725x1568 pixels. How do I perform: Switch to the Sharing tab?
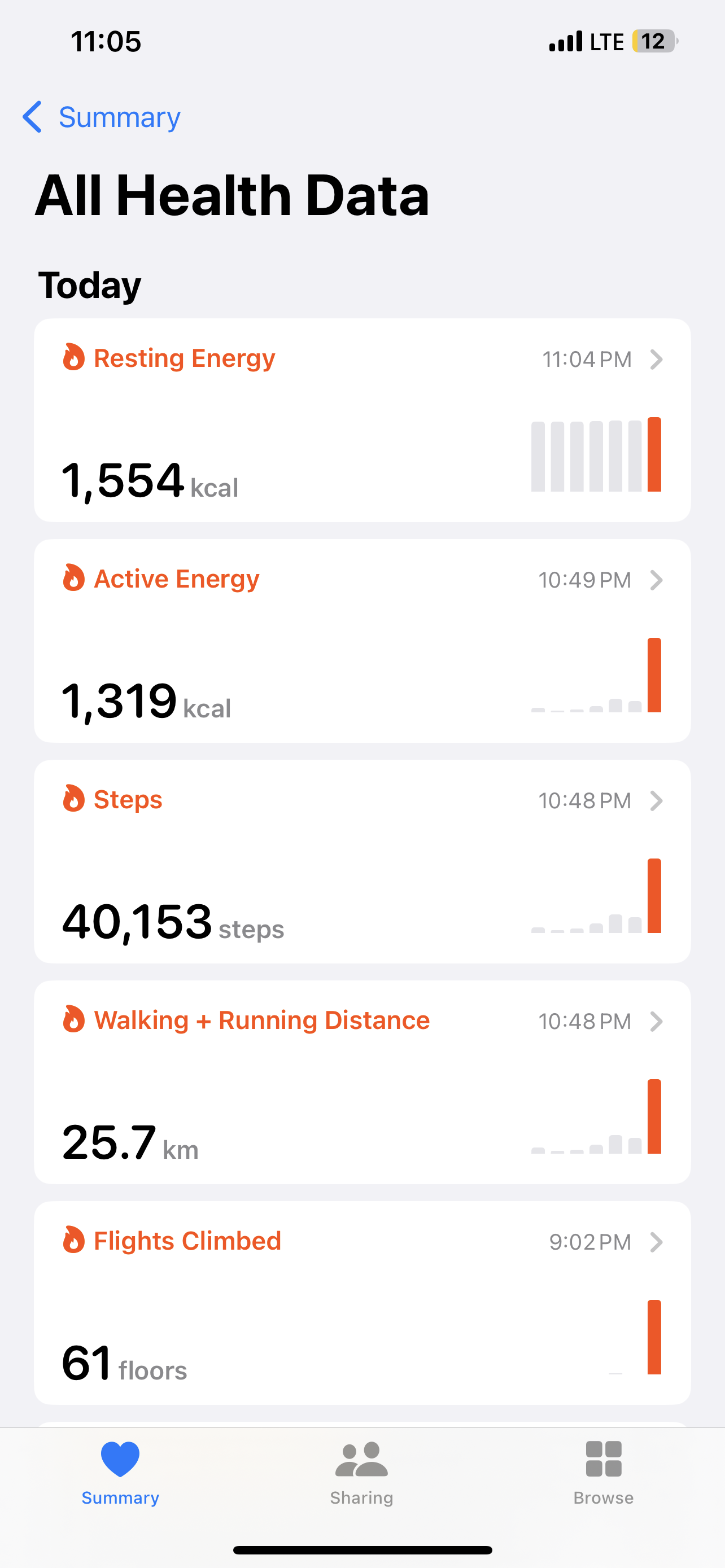point(361,1473)
